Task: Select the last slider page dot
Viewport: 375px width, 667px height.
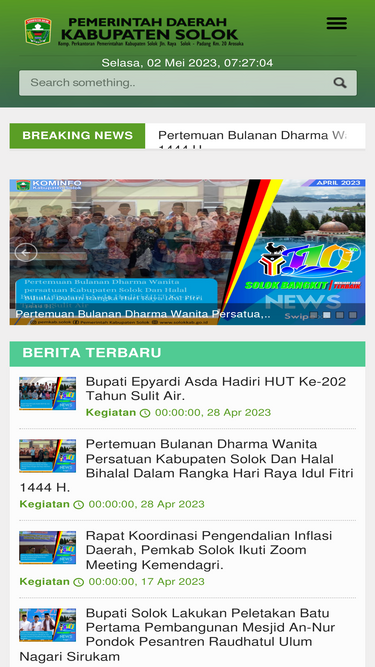Action: (x=352, y=315)
